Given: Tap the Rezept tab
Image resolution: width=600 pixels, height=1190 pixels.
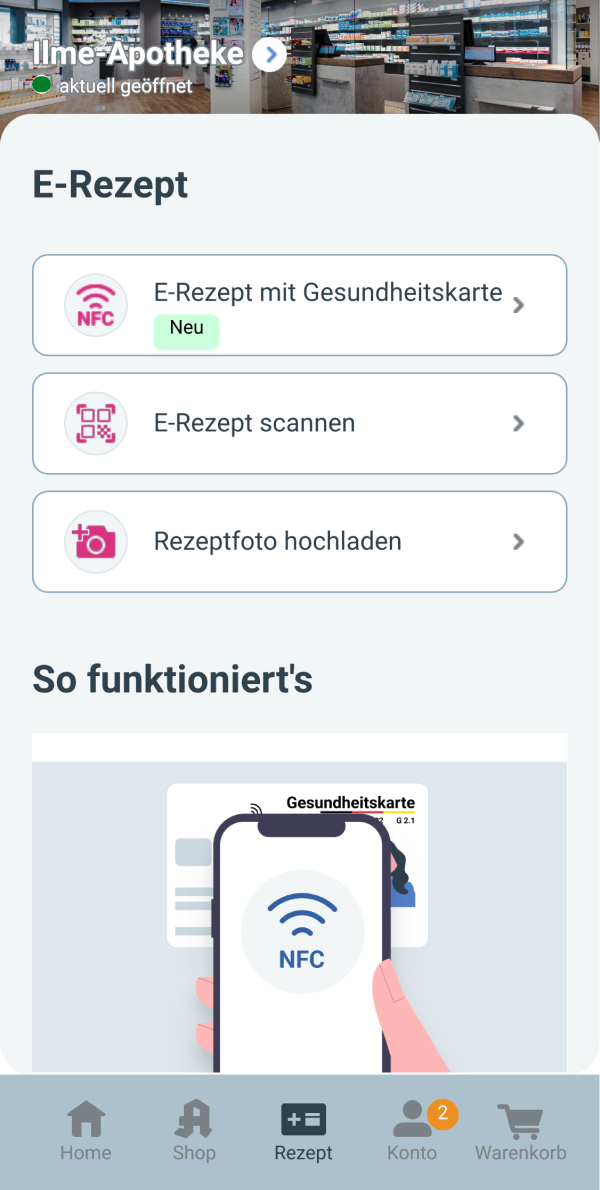Looking at the screenshot, I should point(303,1132).
